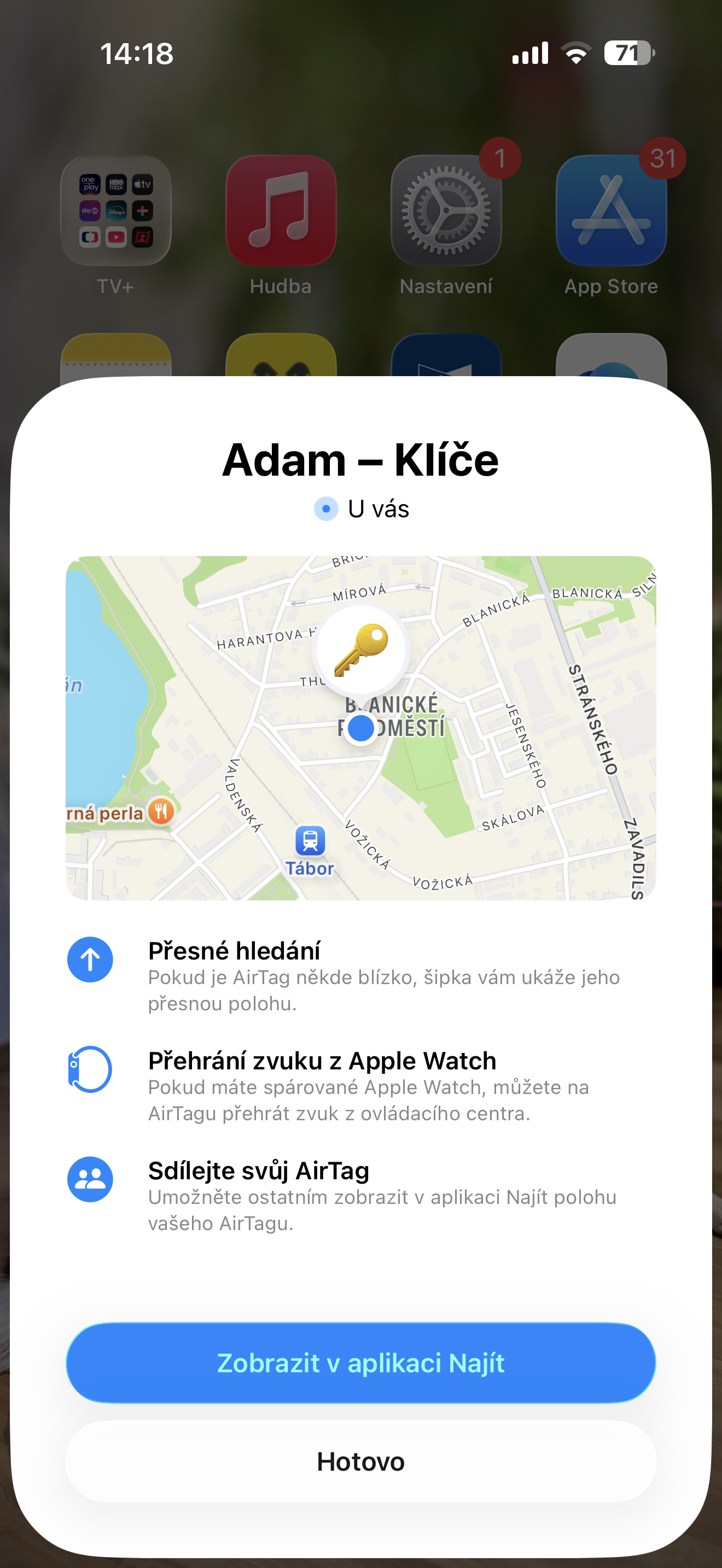This screenshot has width=722, height=1568.
Task: Open the AirTag location map preview
Action: [x=360, y=727]
